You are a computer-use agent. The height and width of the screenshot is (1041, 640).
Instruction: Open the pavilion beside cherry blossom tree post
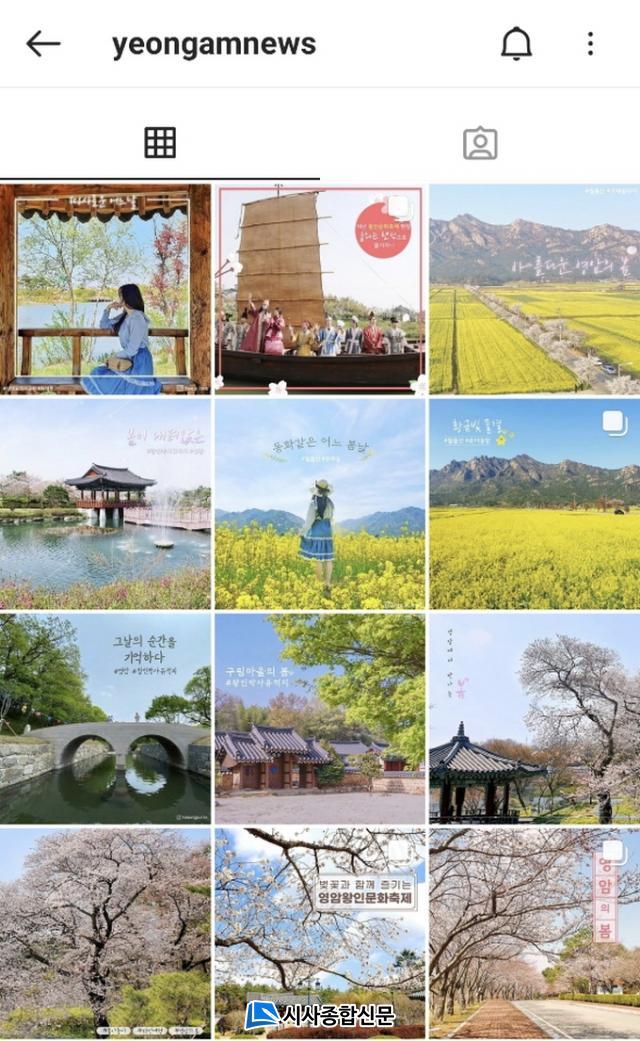[535, 718]
